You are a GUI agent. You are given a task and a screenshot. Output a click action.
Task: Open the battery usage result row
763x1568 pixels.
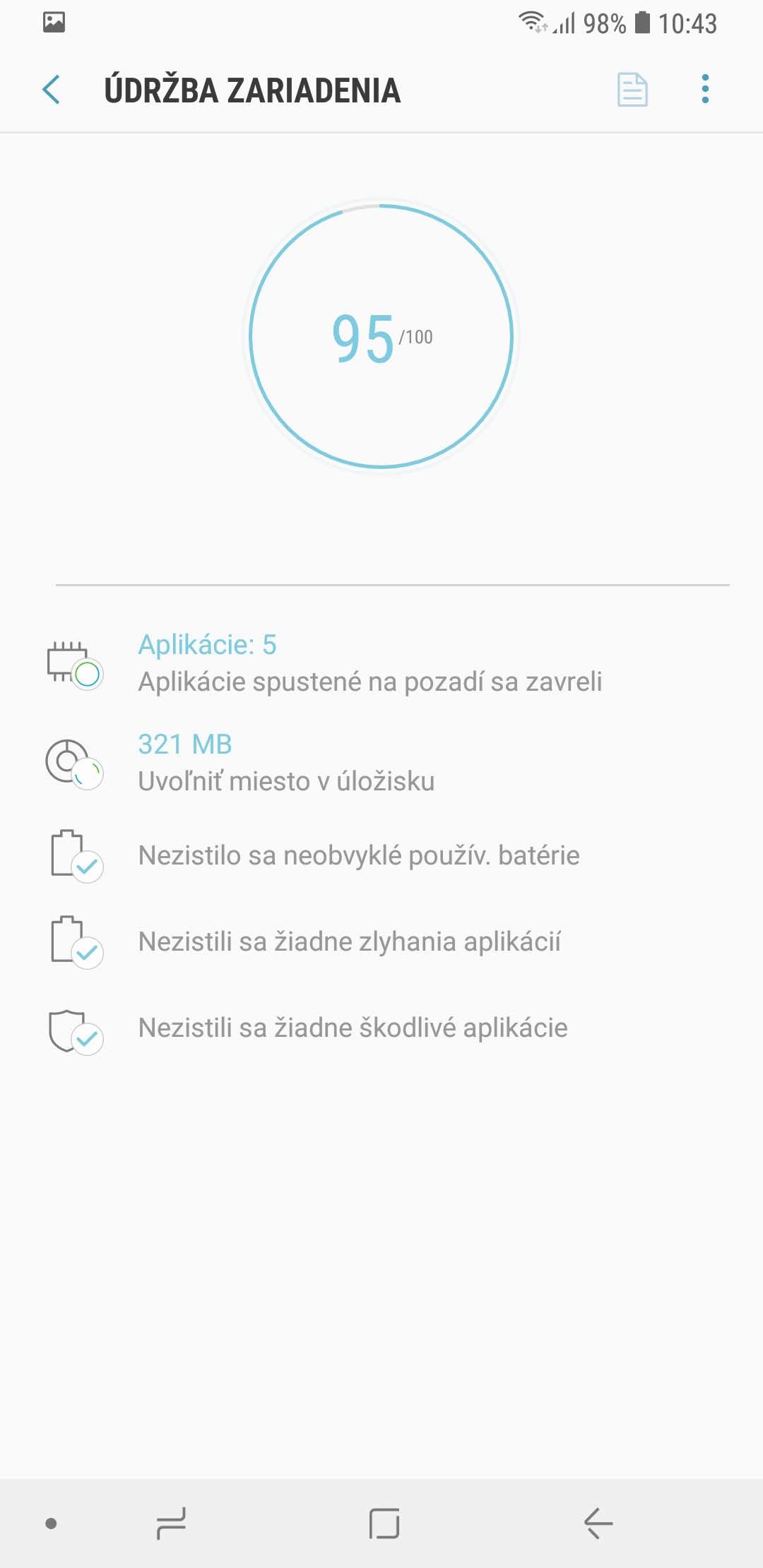pos(381,855)
